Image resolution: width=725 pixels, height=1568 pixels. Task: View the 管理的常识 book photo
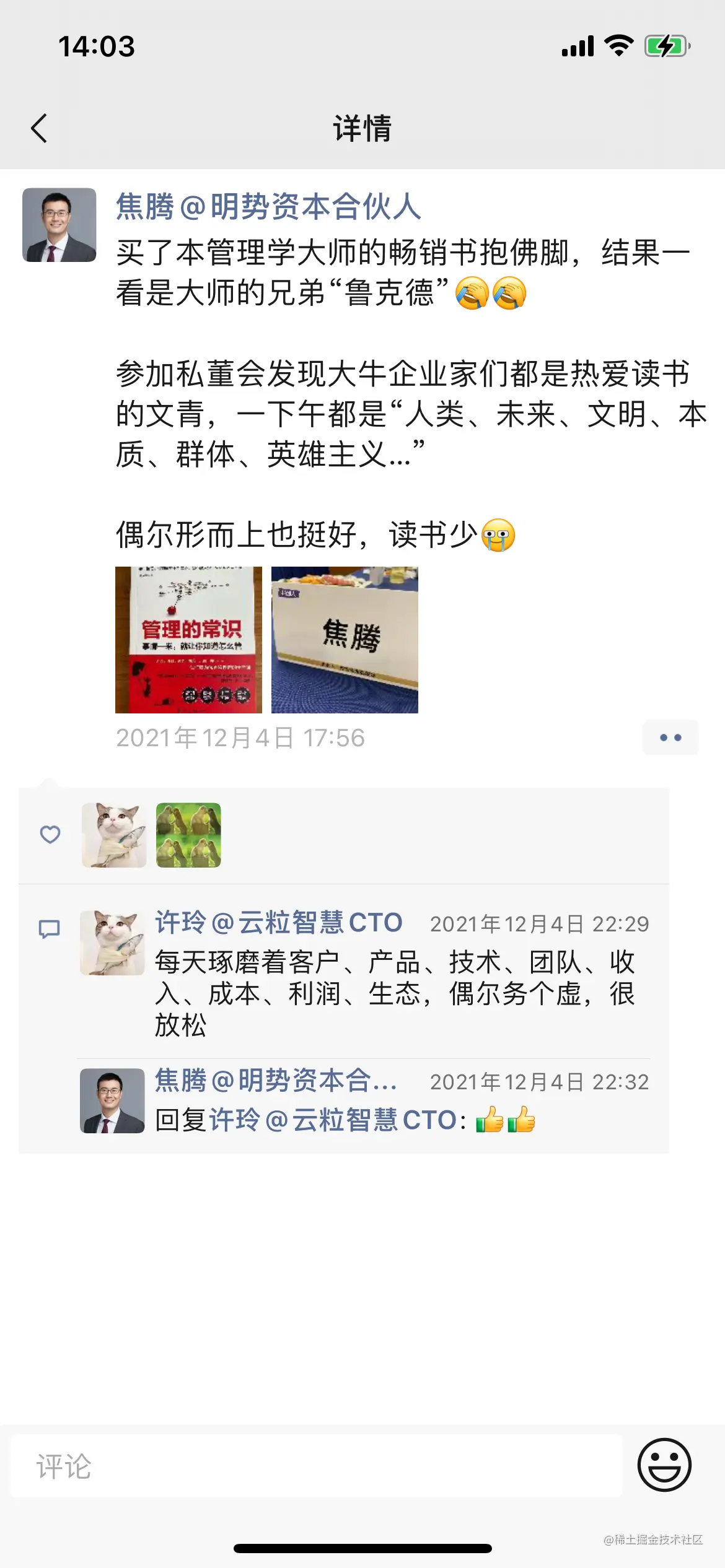click(188, 640)
